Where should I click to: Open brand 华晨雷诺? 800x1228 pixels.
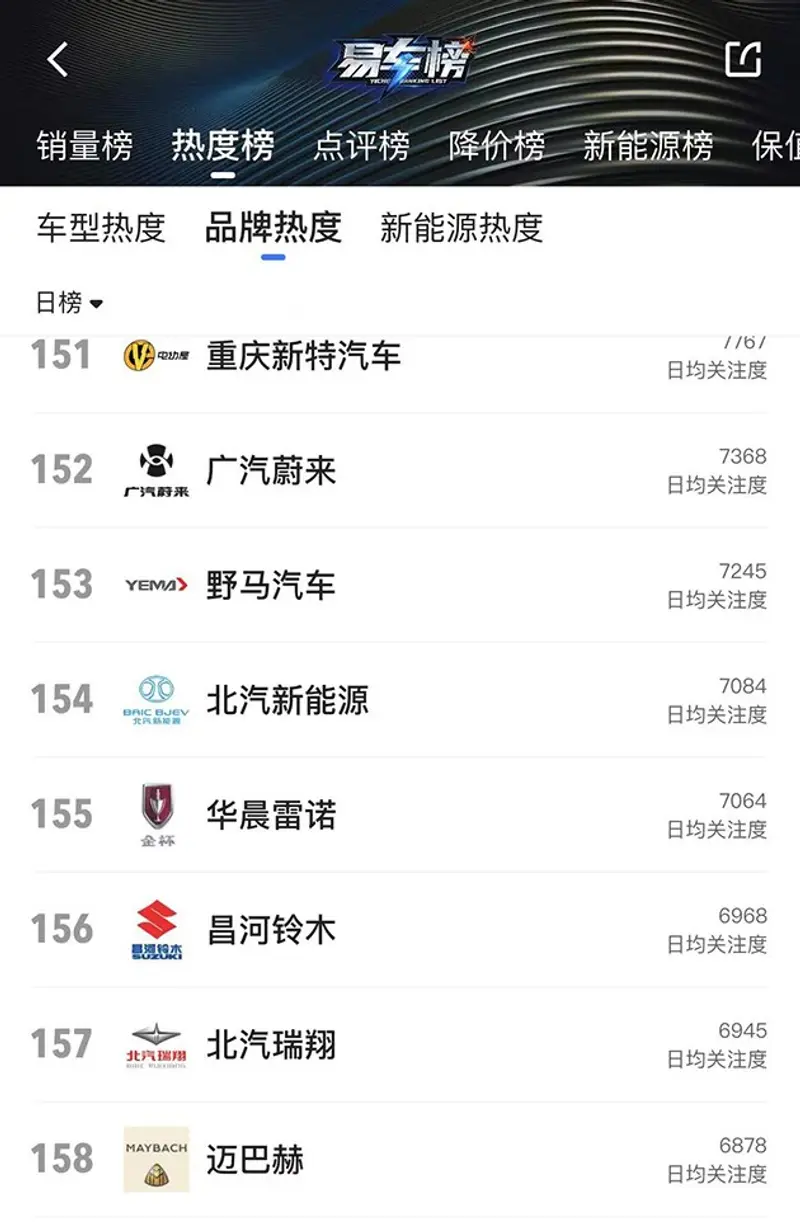tap(271, 815)
